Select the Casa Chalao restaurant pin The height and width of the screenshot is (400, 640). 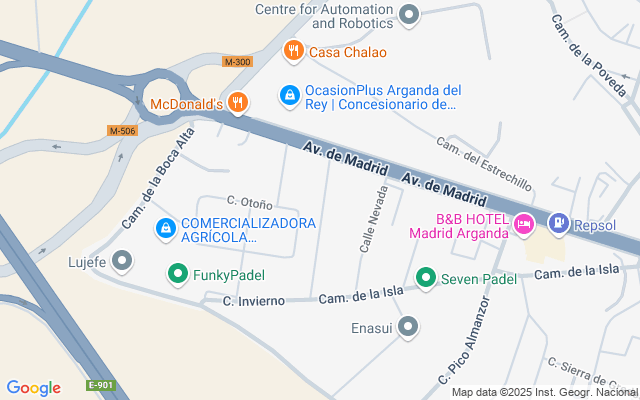[x=293, y=50]
